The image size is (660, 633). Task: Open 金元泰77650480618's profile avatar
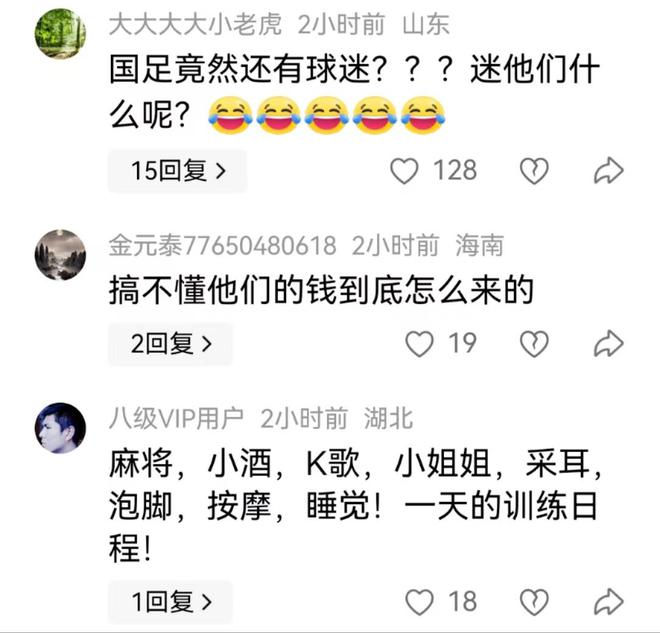[x=60, y=254]
